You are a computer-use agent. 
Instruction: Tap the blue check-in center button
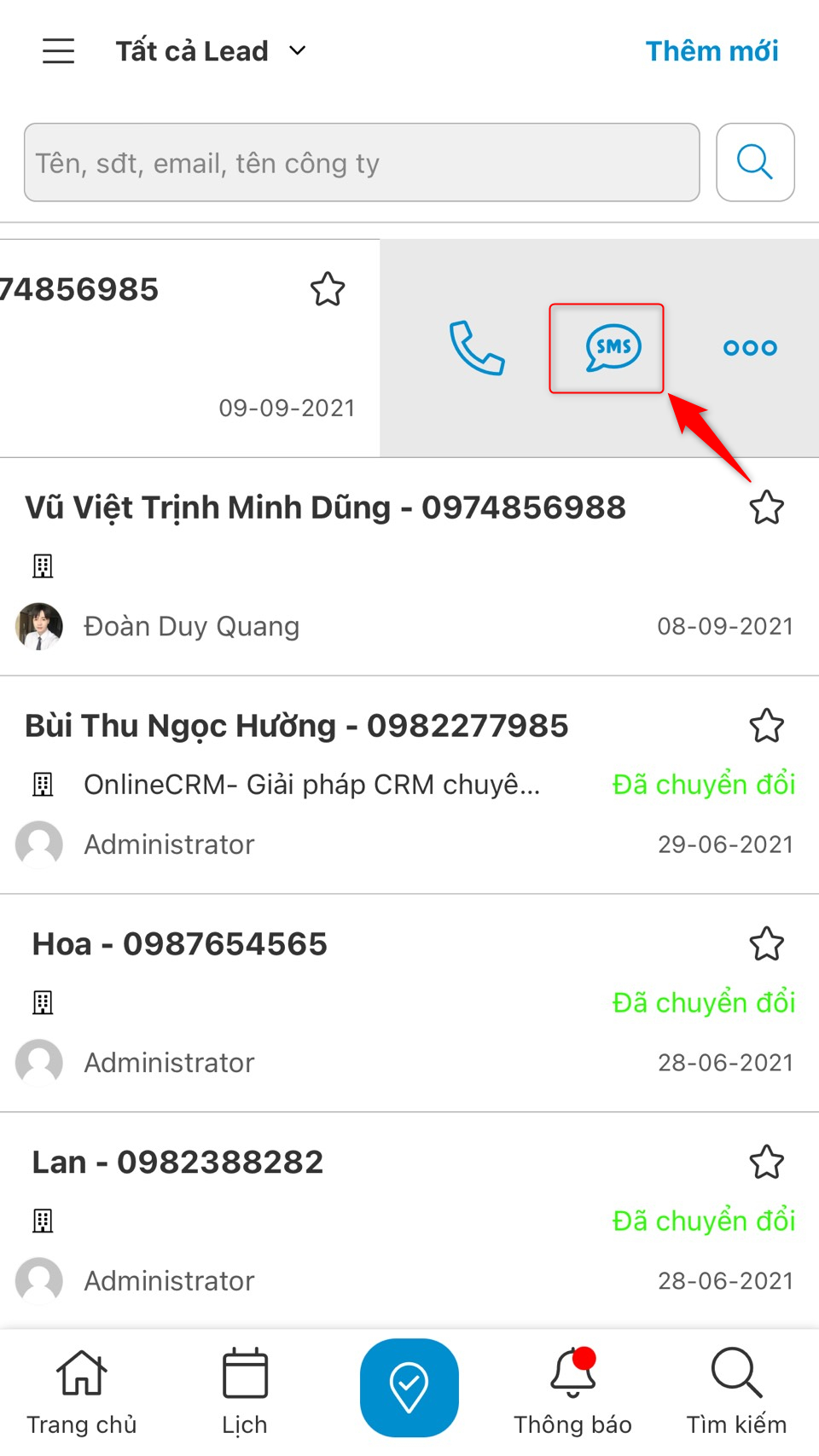(x=409, y=1388)
